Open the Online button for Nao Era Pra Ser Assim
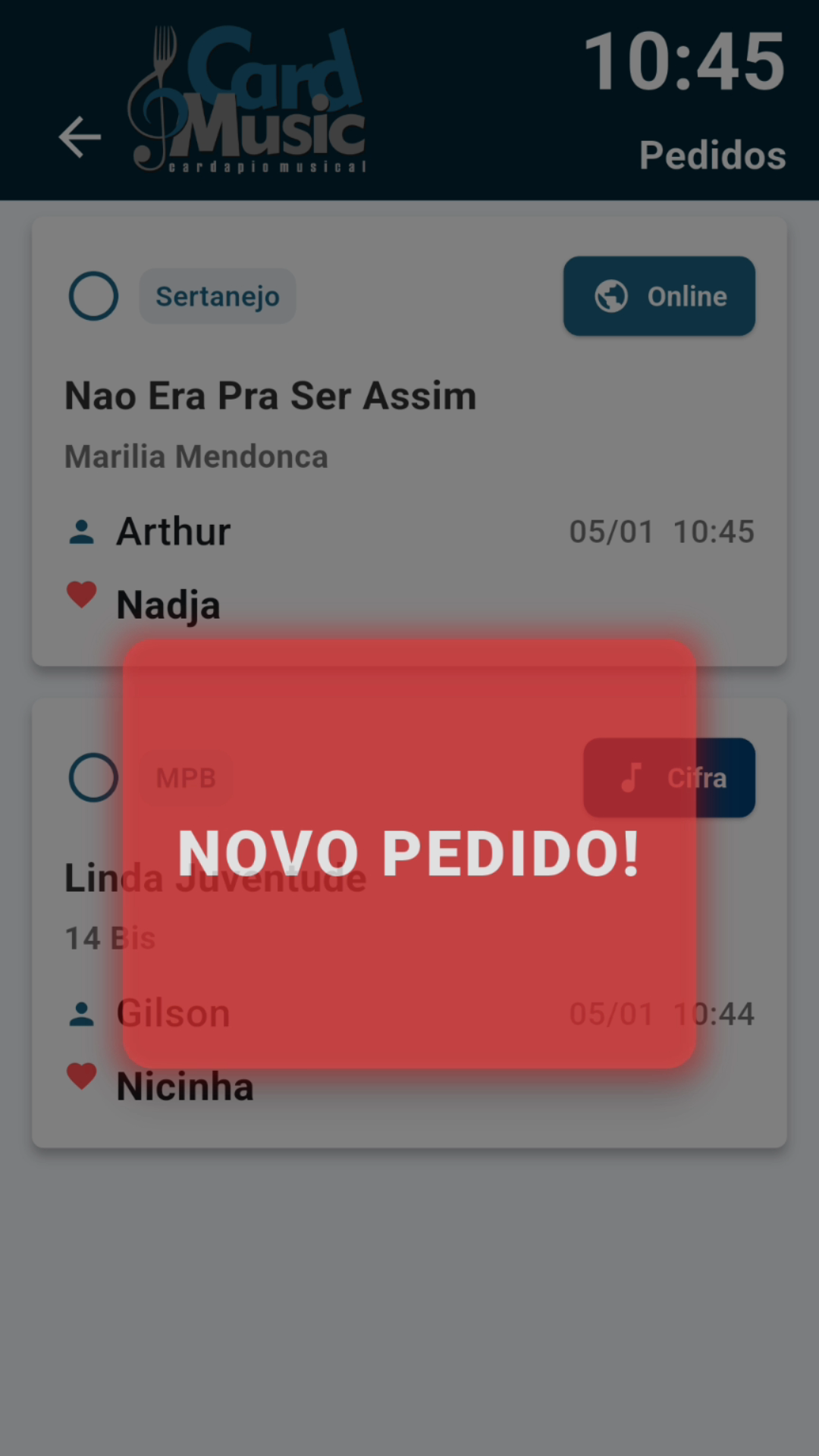Screen dimensions: 819x1456 click(659, 296)
